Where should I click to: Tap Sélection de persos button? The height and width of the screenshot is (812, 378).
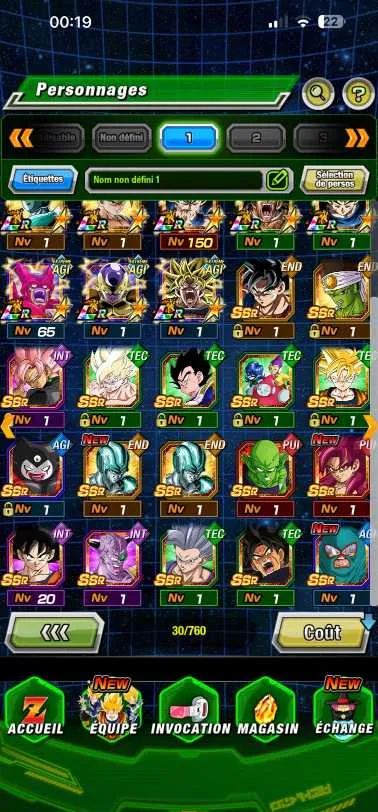[x=335, y=179]
